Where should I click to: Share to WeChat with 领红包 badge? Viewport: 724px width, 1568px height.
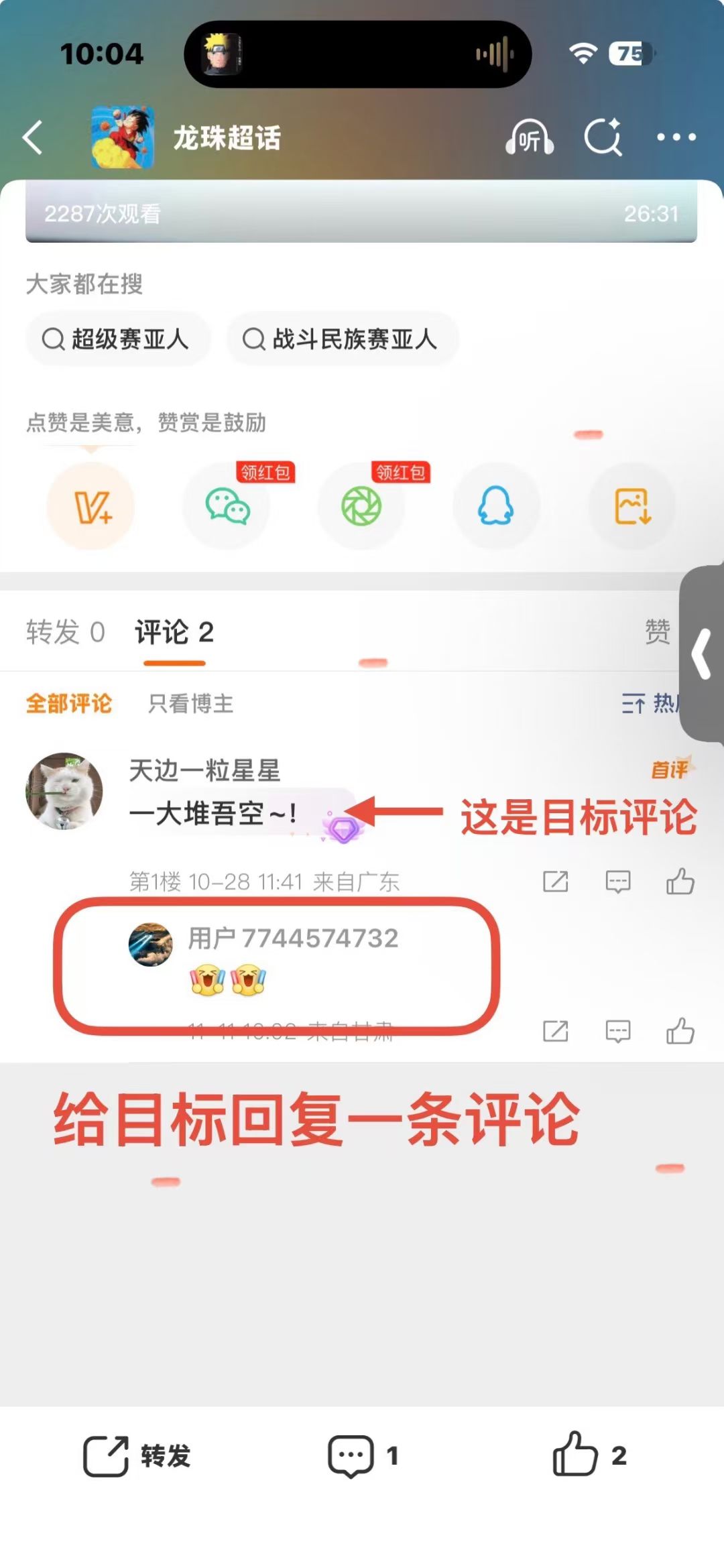point(227,506)
